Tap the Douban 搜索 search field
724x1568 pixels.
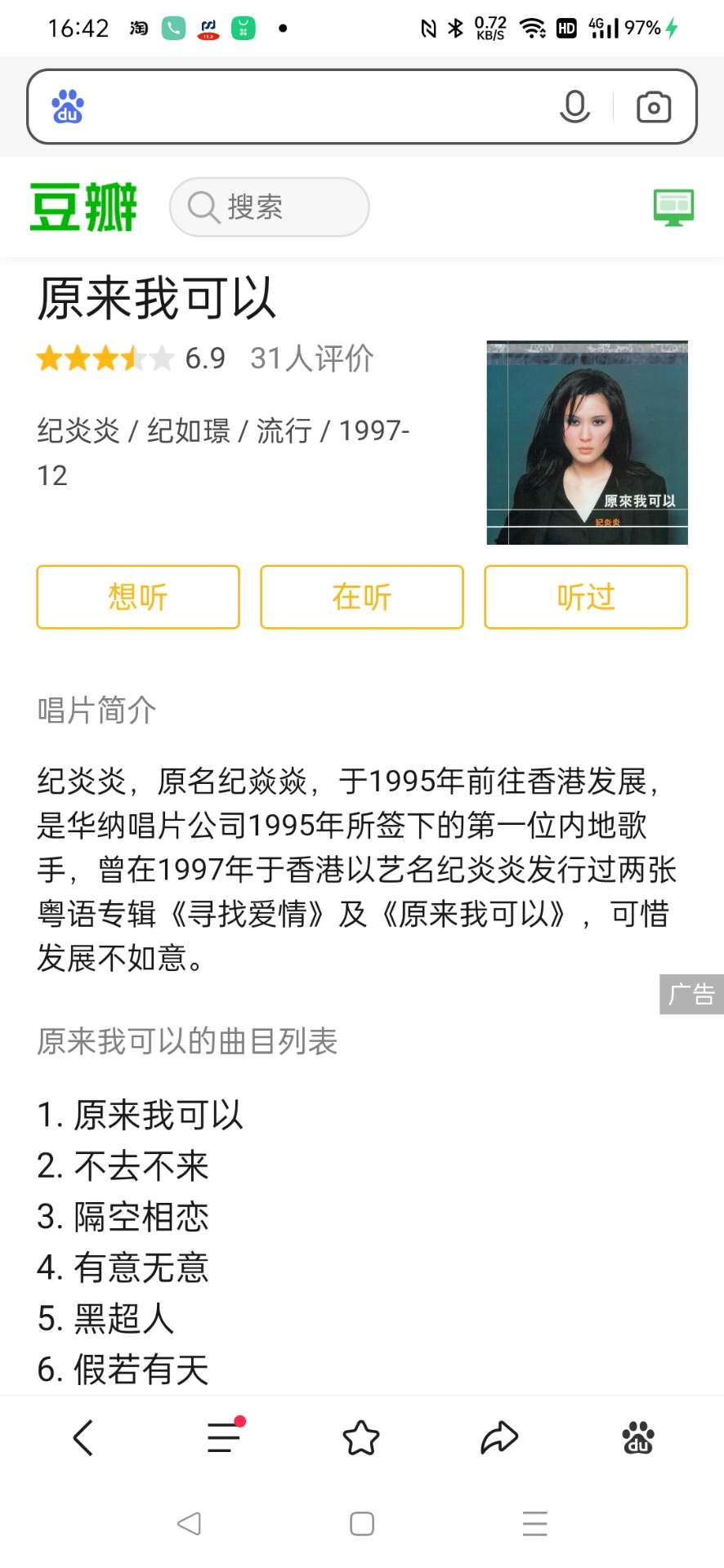[x=270, y=207]
